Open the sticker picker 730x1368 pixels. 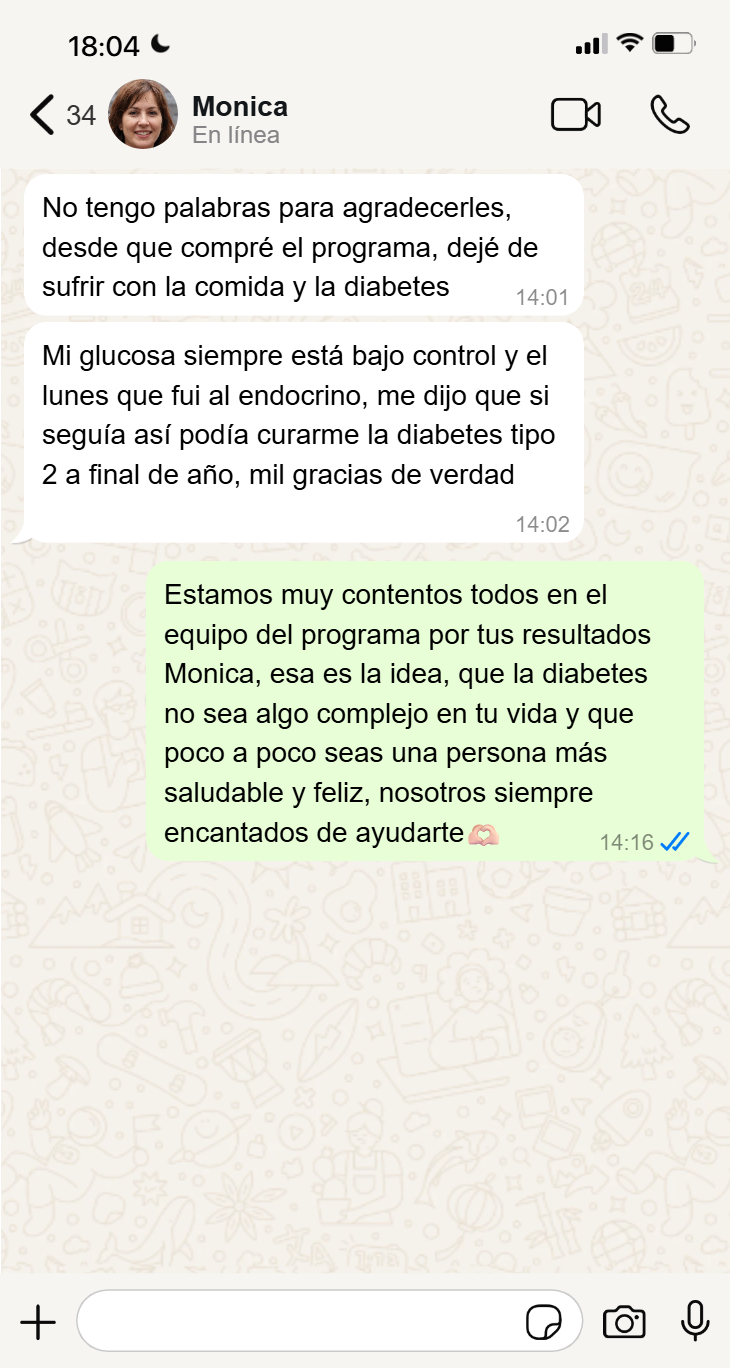(543, 1322)
